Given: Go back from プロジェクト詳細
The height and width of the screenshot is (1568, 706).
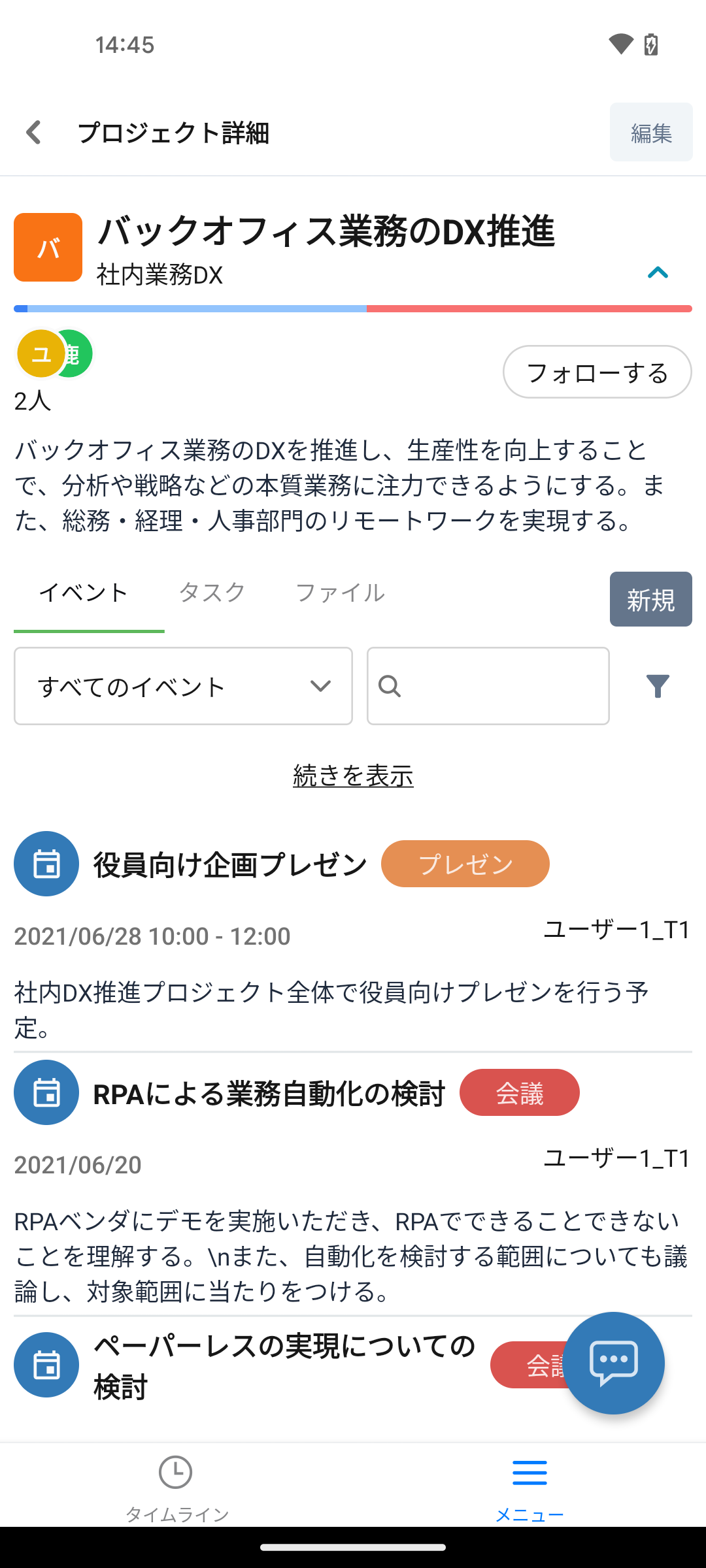Looking at the screenshot, I should point(34,133).
